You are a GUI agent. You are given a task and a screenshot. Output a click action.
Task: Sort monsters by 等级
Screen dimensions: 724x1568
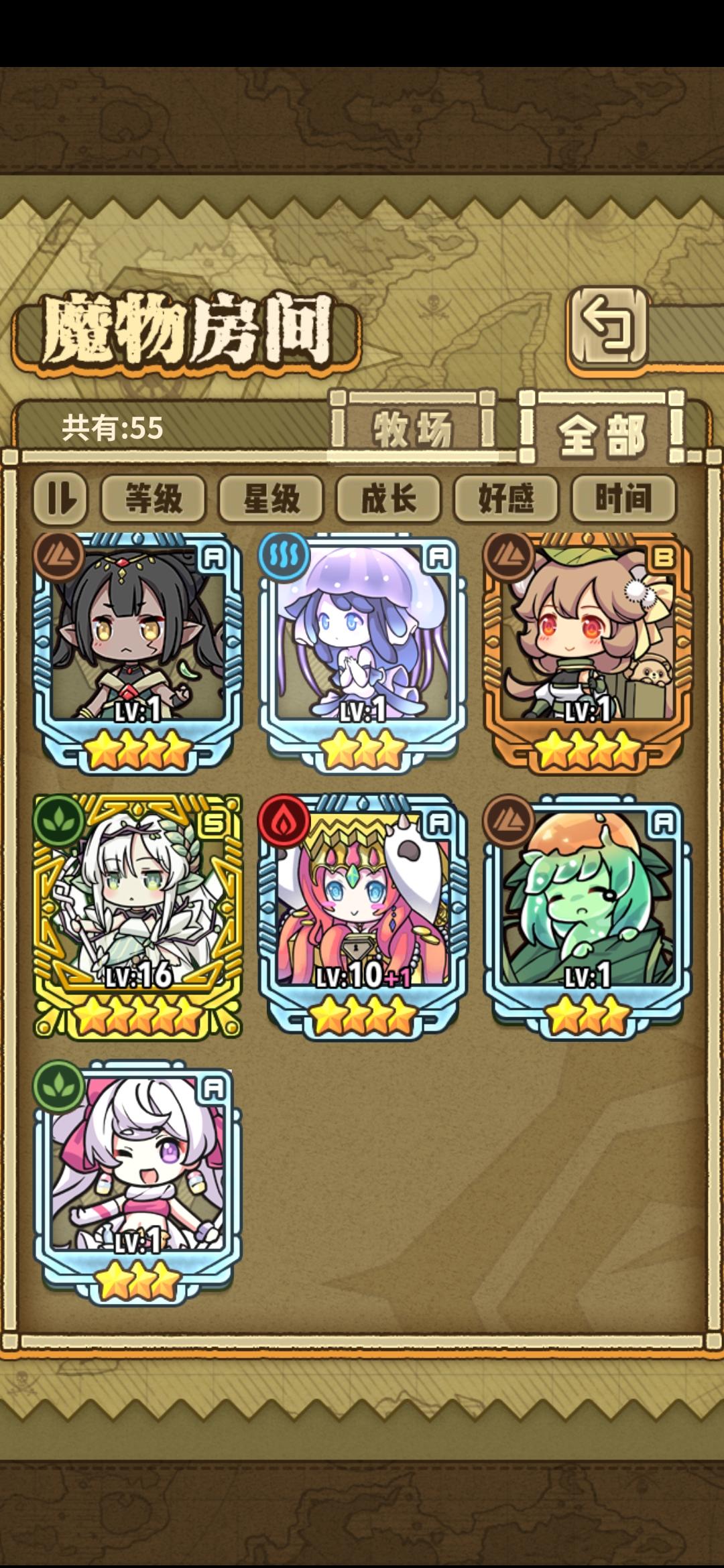(x=153, y=499)
